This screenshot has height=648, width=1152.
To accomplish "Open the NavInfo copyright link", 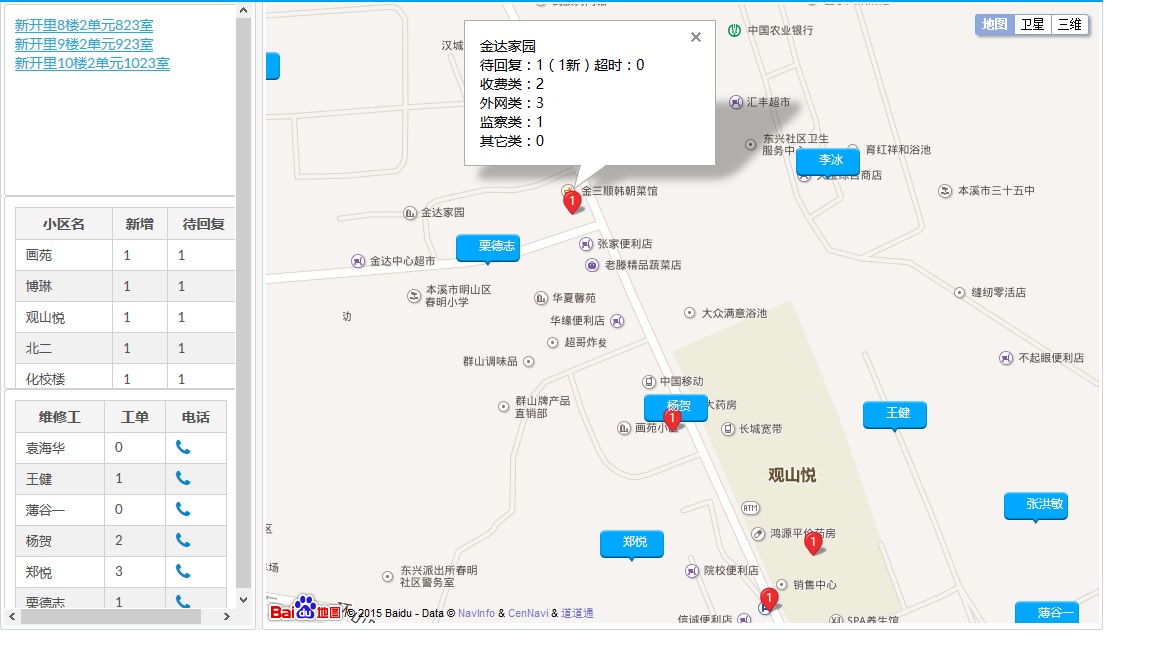I will coord(476,613).
